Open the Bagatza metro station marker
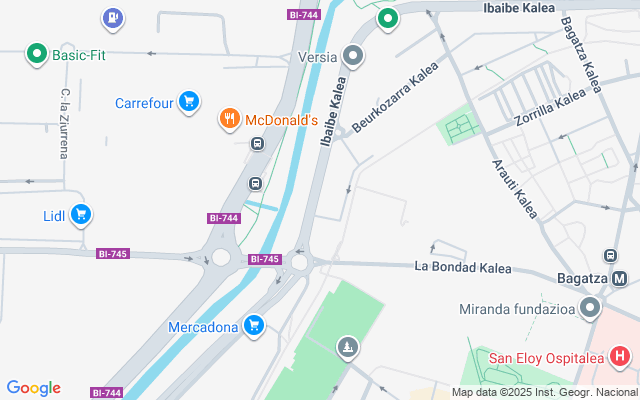 620,279
